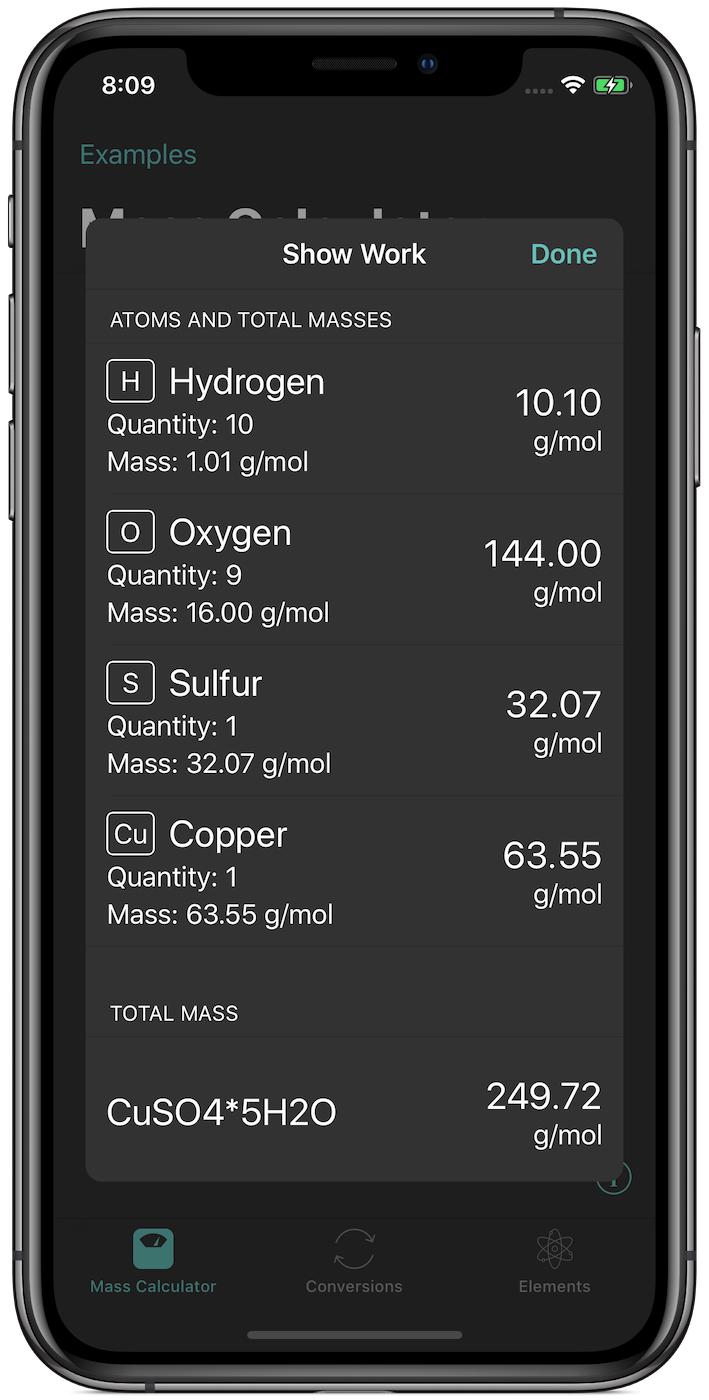Viewport: 709px width, 1400px height.
Task: Close Show Work with Done
Action: tap(563, 254)
